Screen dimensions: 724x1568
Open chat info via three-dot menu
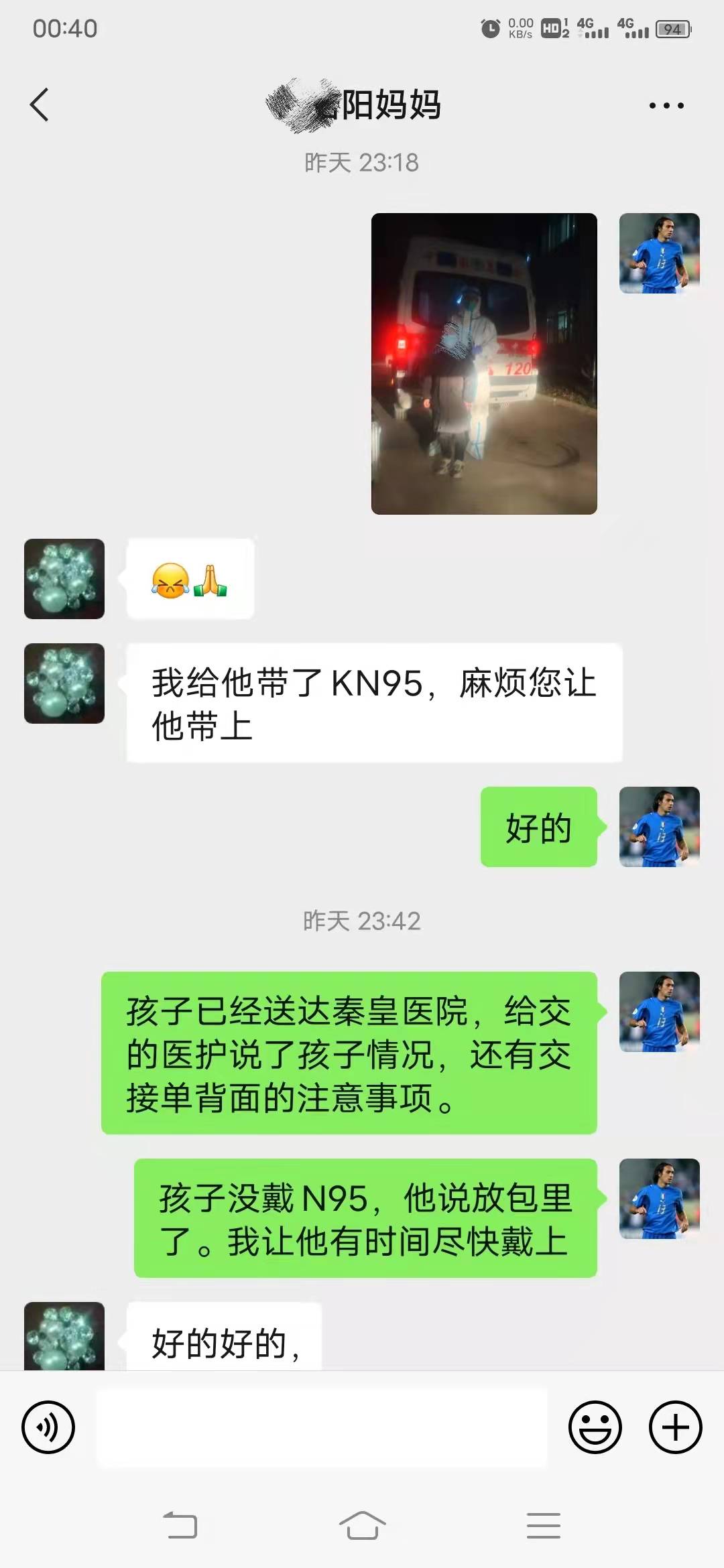(666, 105)
